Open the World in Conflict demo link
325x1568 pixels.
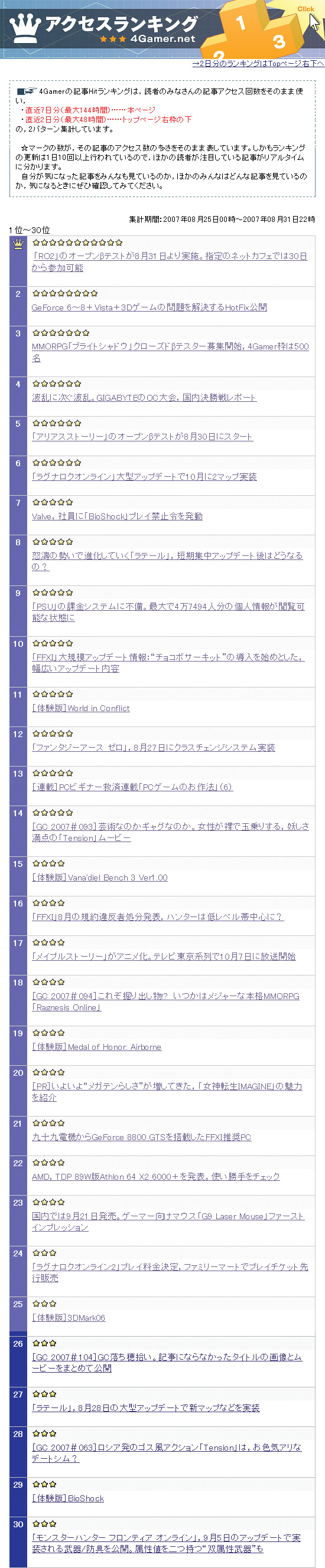[80, 708]
